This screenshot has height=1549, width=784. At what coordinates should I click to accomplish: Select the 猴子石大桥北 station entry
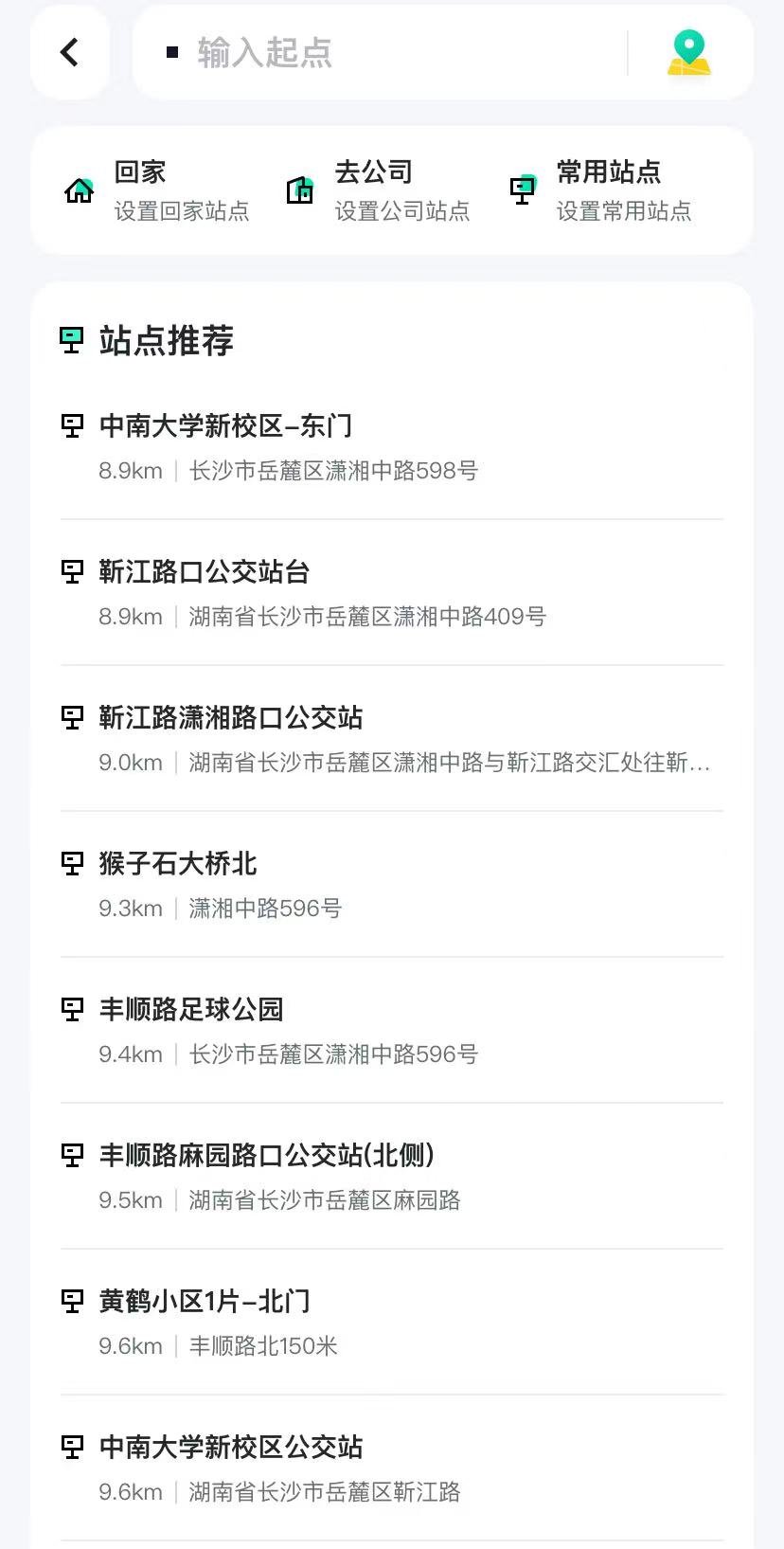click(177, 863)
